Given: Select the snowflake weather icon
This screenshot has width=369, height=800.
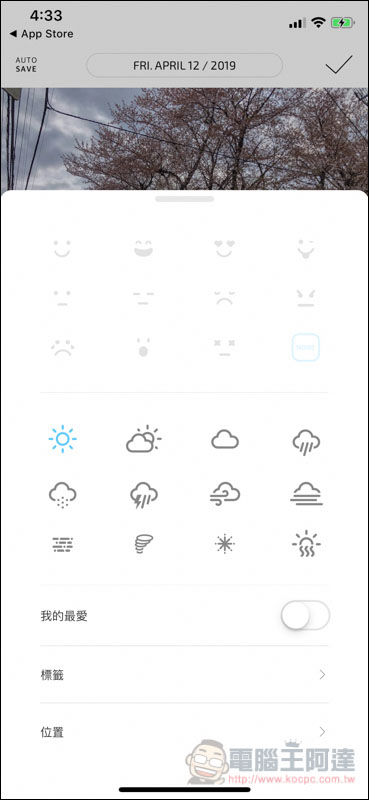Looking at the screenshot, I should [225, 544].
